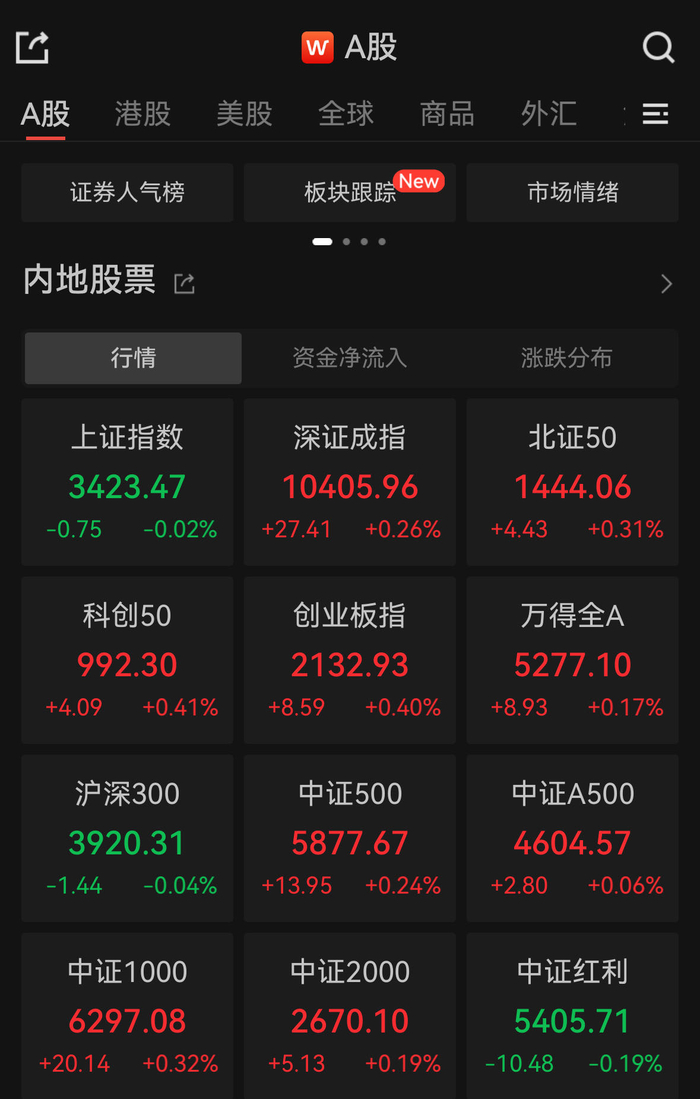Open the search icon
This screenshot has height=1099, width=700.
coord(658,47)
